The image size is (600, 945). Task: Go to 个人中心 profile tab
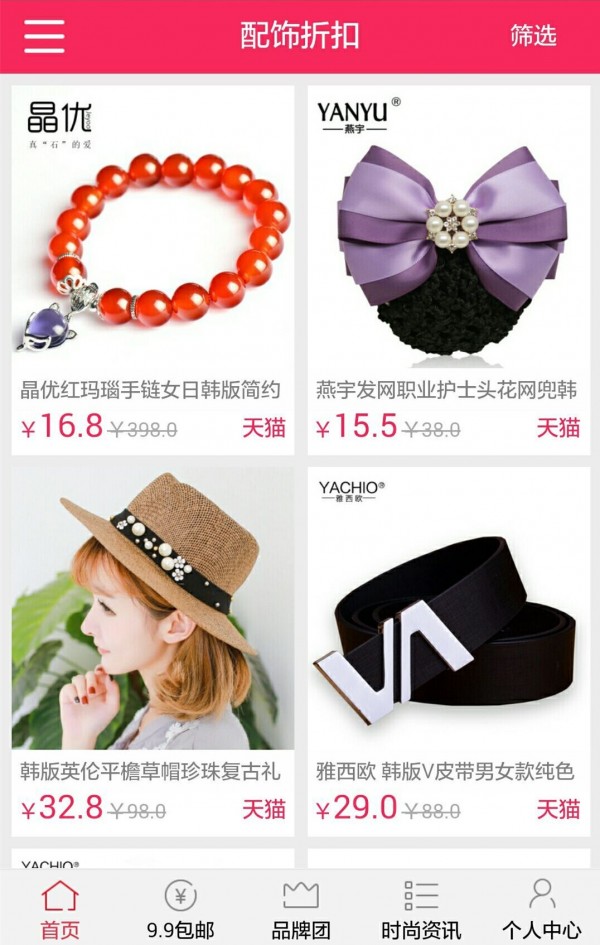pos(541,908)
